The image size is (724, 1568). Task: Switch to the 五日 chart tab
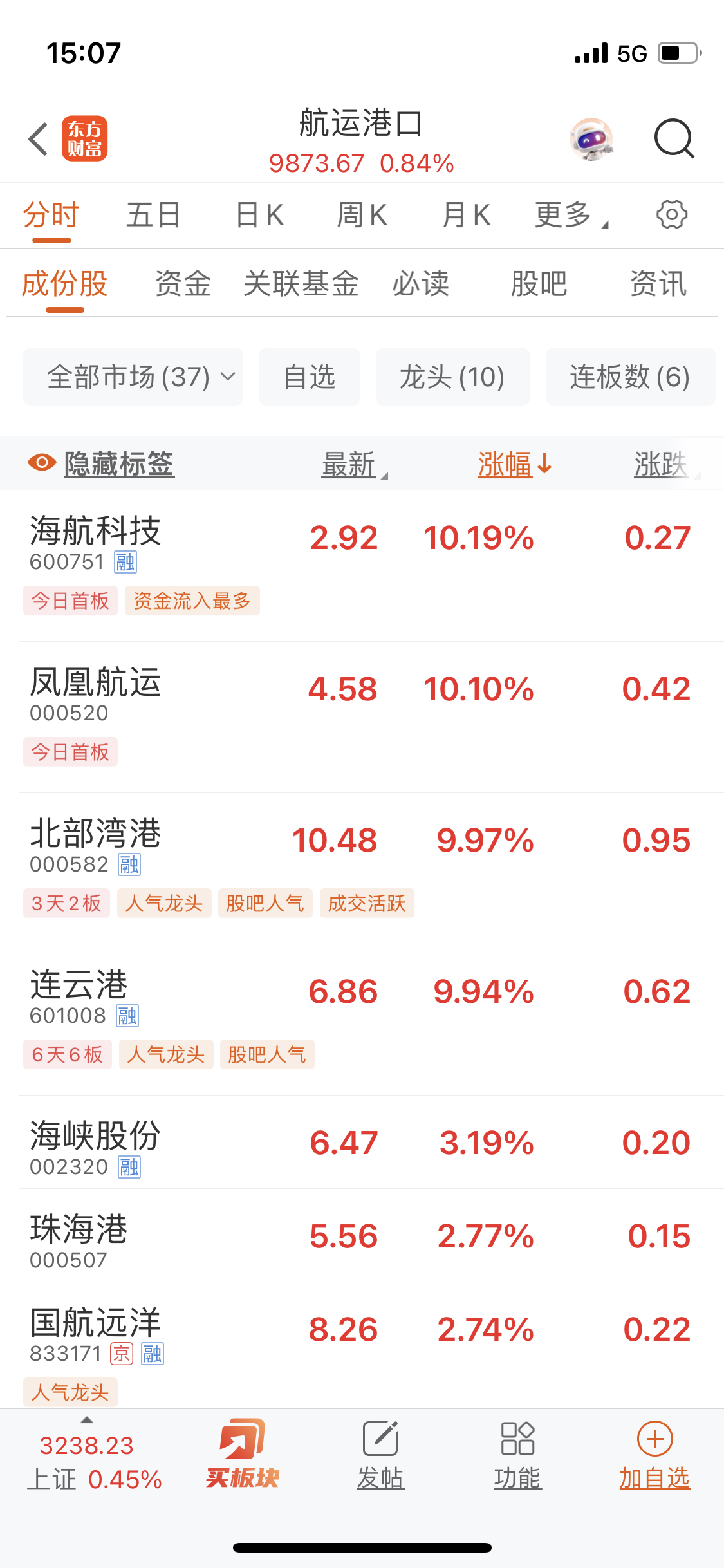pyautogui.click(x=153, y=215)
